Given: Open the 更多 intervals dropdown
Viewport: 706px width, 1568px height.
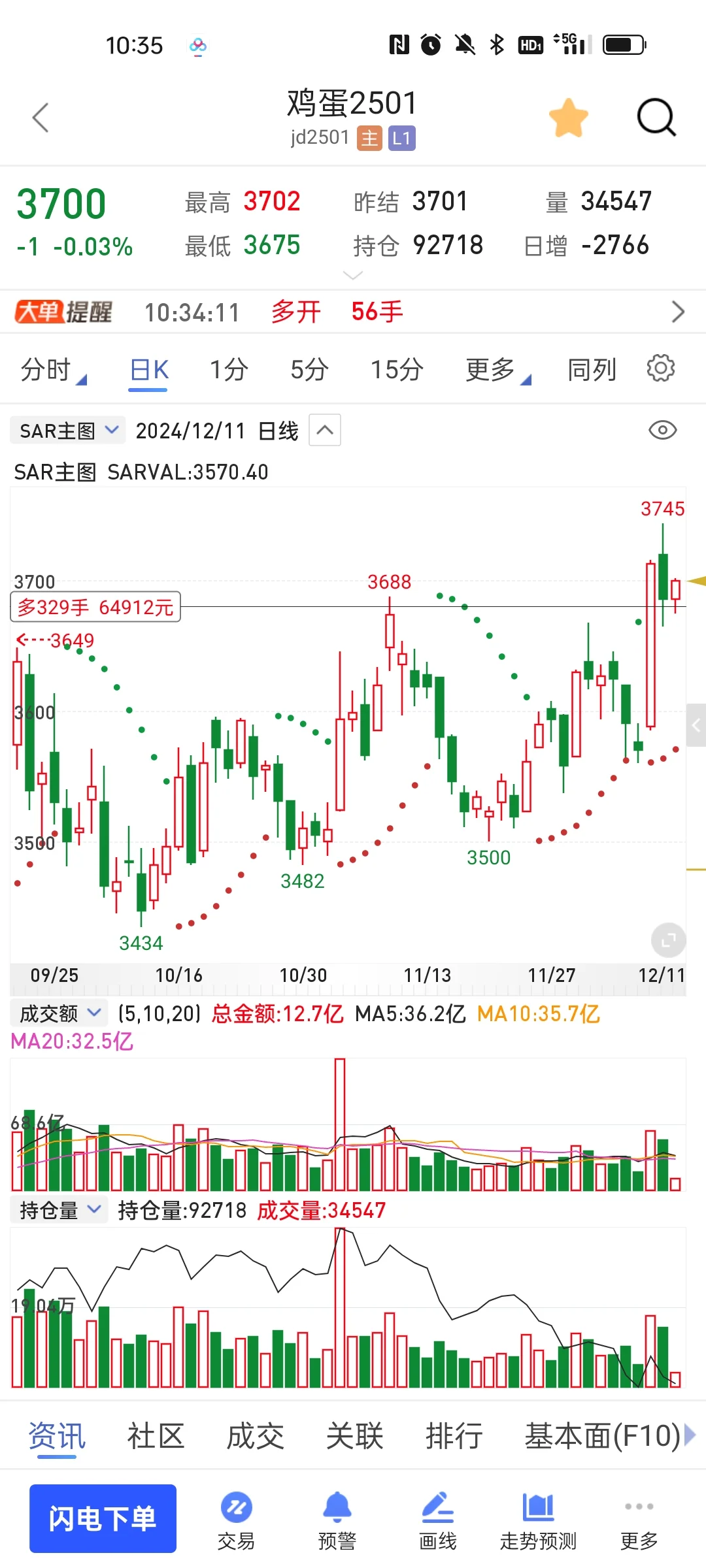Looking at the screenshot, I should pos(497,370).
